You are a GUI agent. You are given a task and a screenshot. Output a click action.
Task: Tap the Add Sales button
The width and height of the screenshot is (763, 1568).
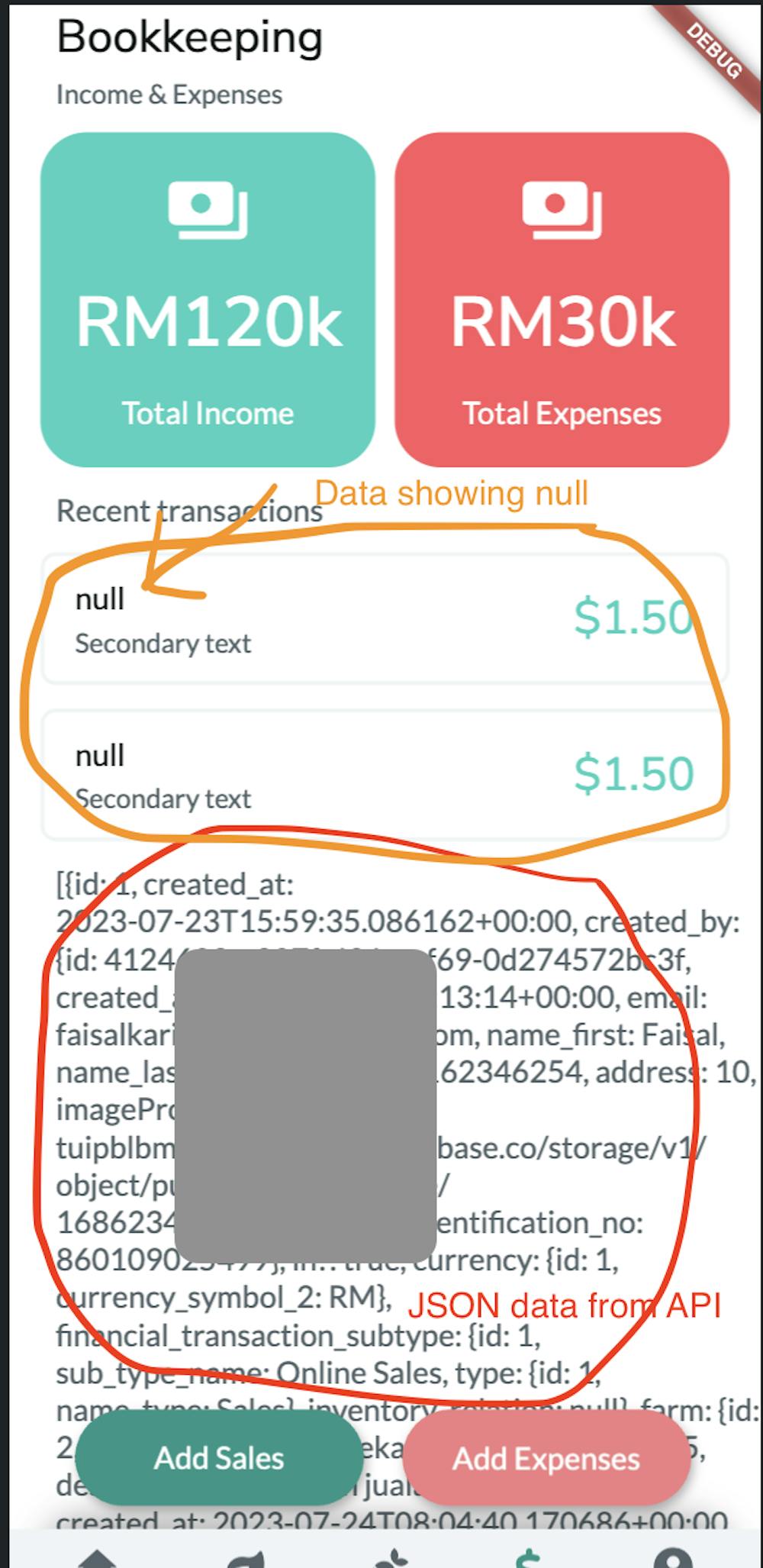(219, 1458)
